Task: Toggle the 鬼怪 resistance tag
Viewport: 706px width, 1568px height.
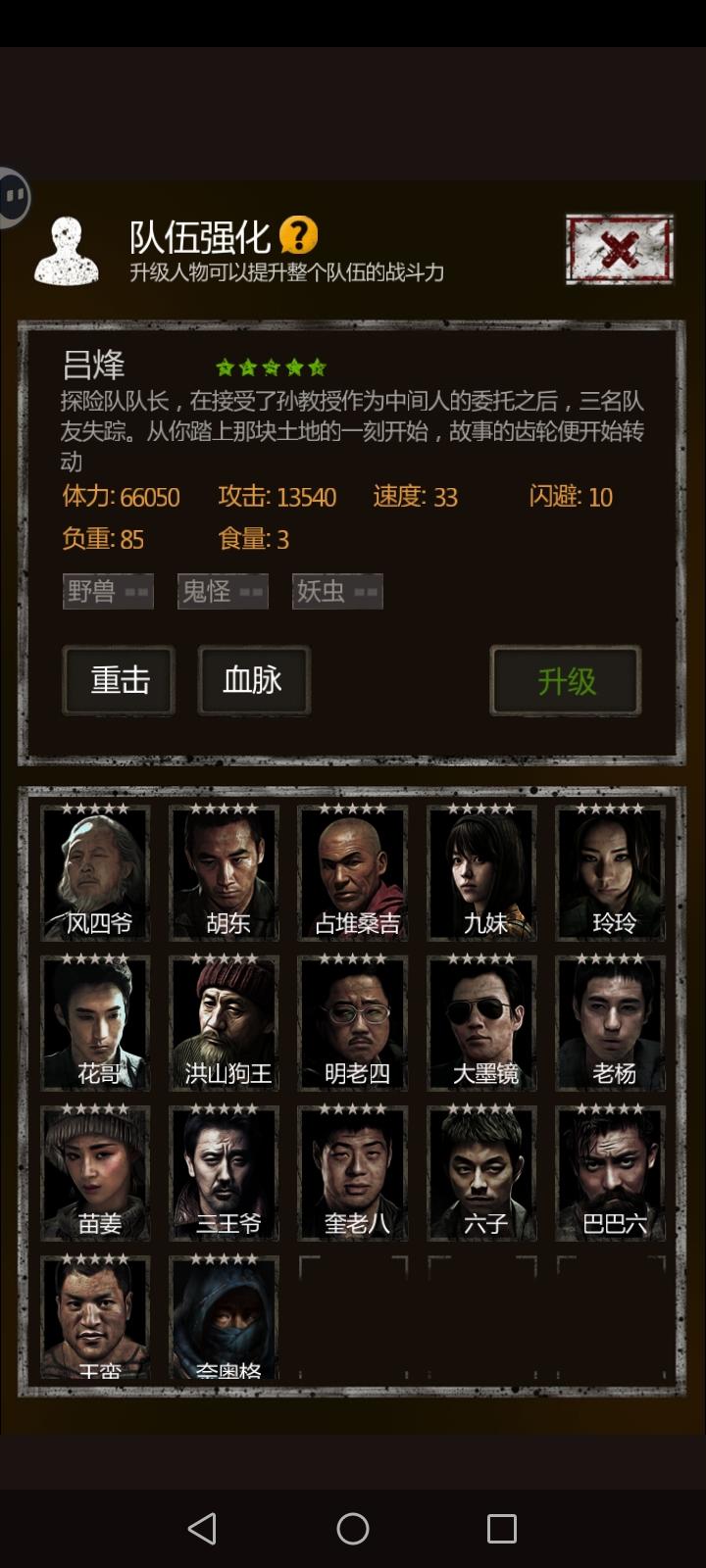Action: pyautogui.click(x=222, y=590)
